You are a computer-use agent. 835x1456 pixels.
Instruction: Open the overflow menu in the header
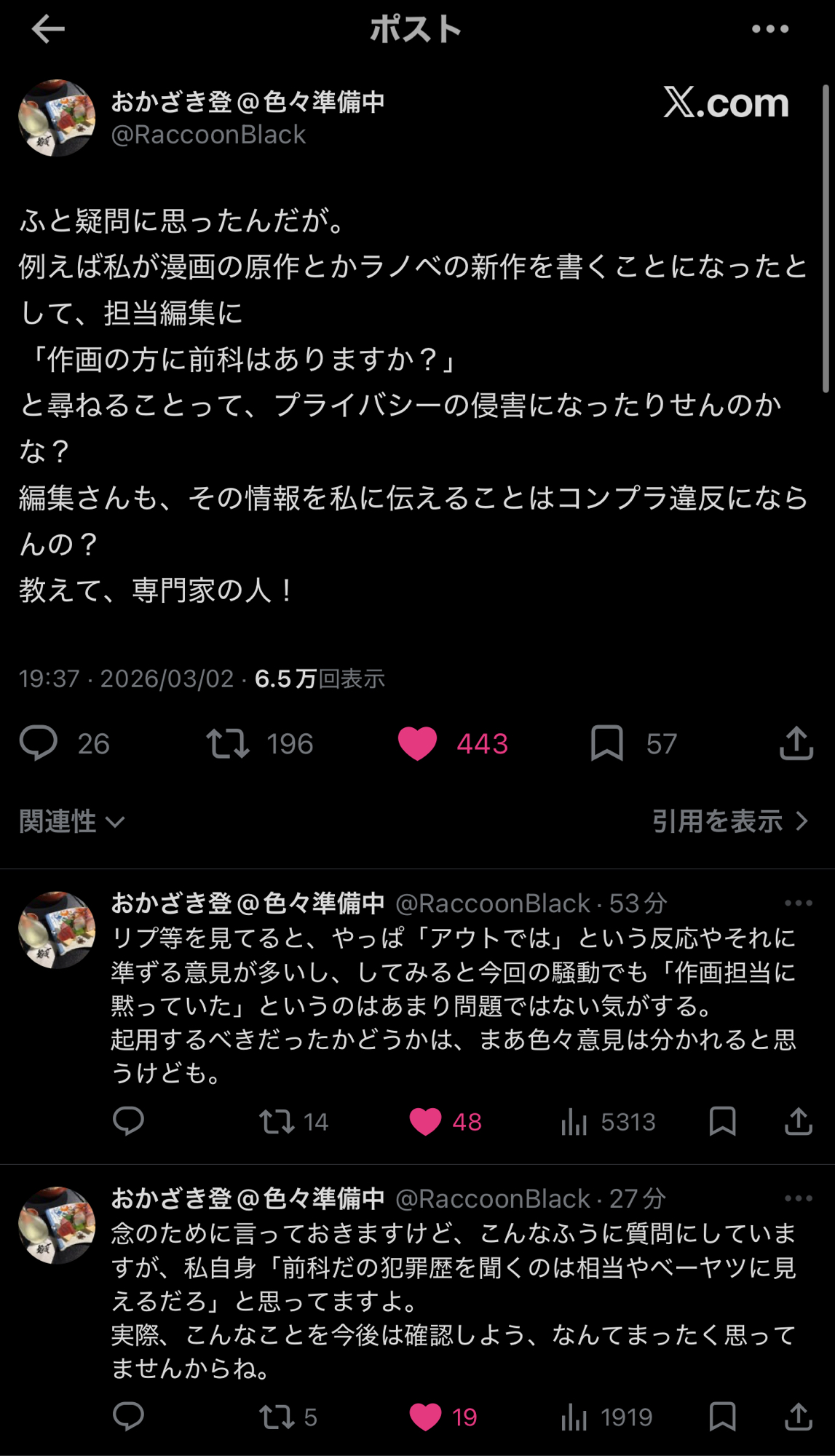click(x=769, y=29)
